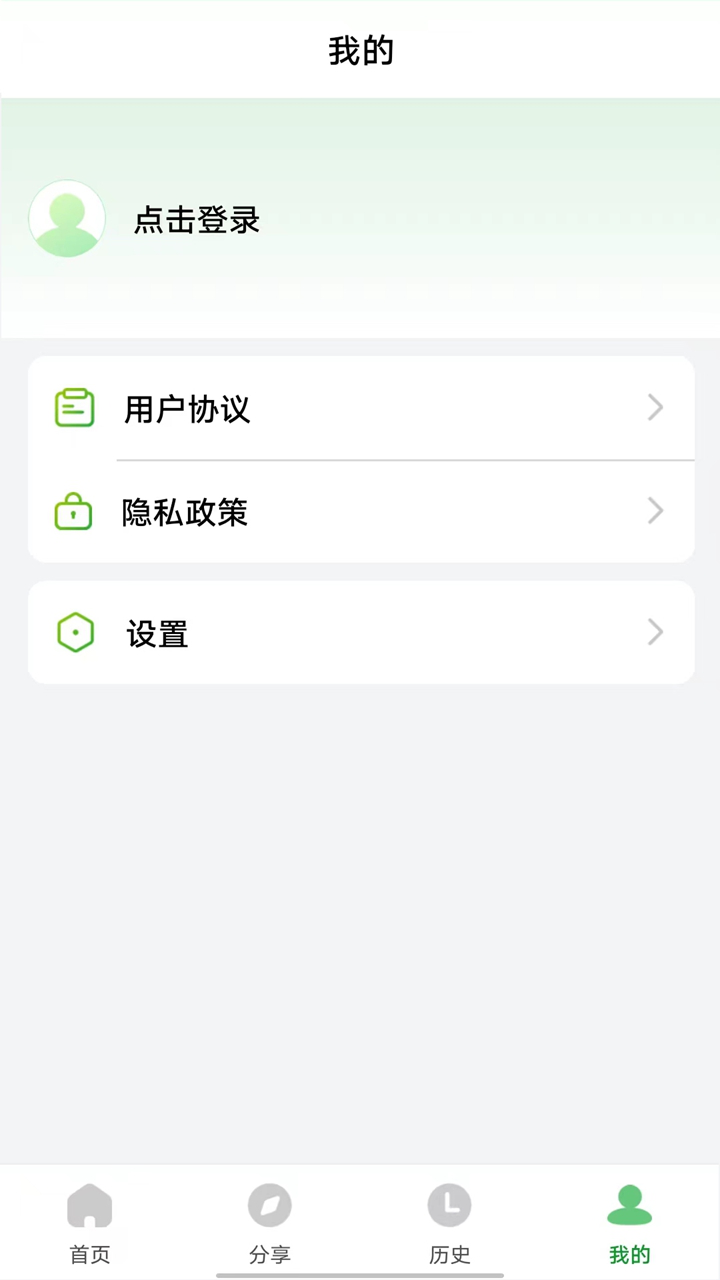Select the home icon in bottom navigation
This screenshot has width=720, height=1280.
coord(89,1205)
